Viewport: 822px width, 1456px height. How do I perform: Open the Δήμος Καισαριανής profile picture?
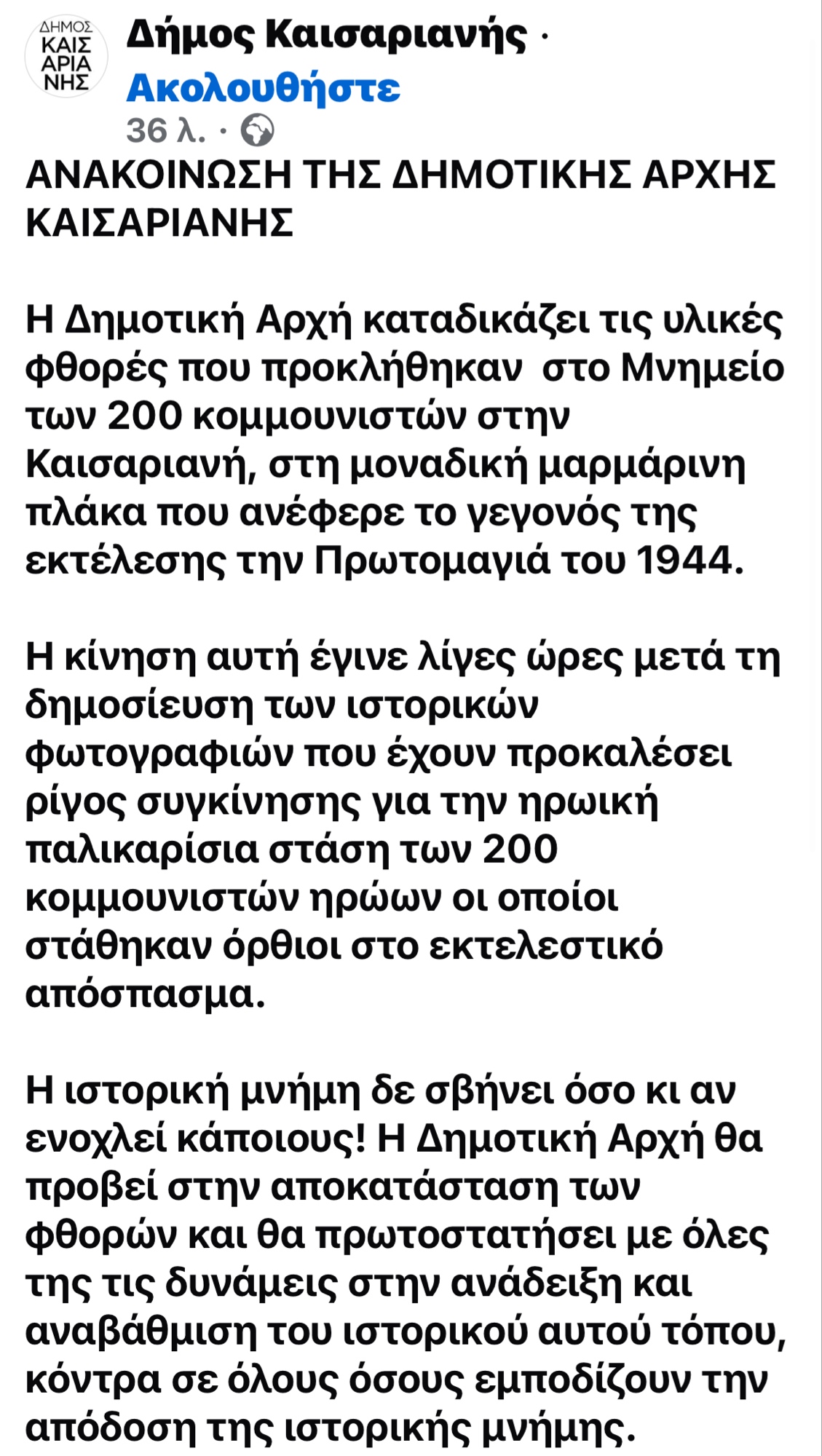[x=66, y=57]
